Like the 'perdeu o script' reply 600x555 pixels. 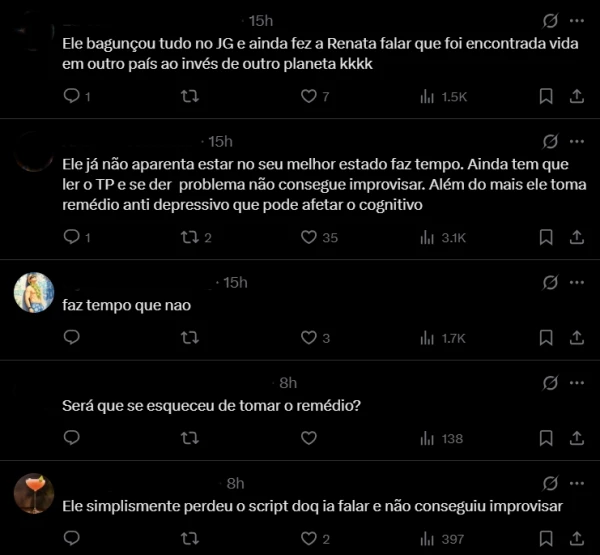point(309,539)
